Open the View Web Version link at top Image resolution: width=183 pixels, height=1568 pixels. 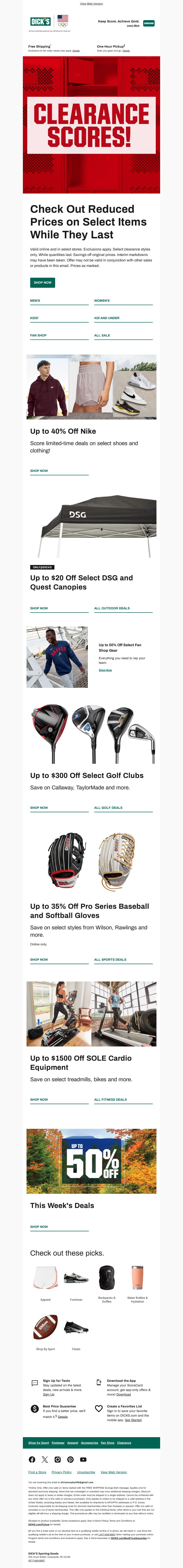point(91,4)
